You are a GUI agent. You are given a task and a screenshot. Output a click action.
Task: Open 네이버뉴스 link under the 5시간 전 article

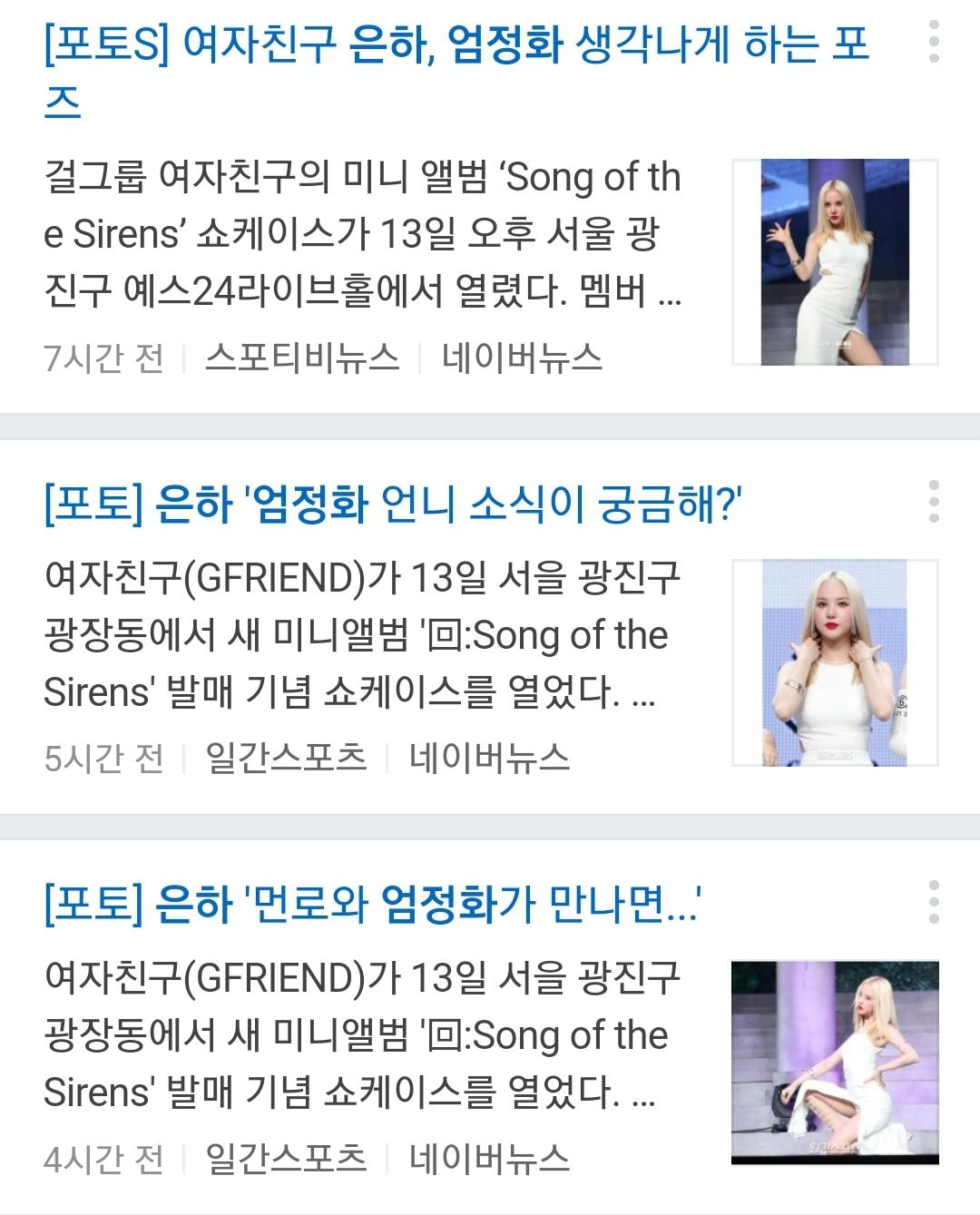(x=489, y=758)
